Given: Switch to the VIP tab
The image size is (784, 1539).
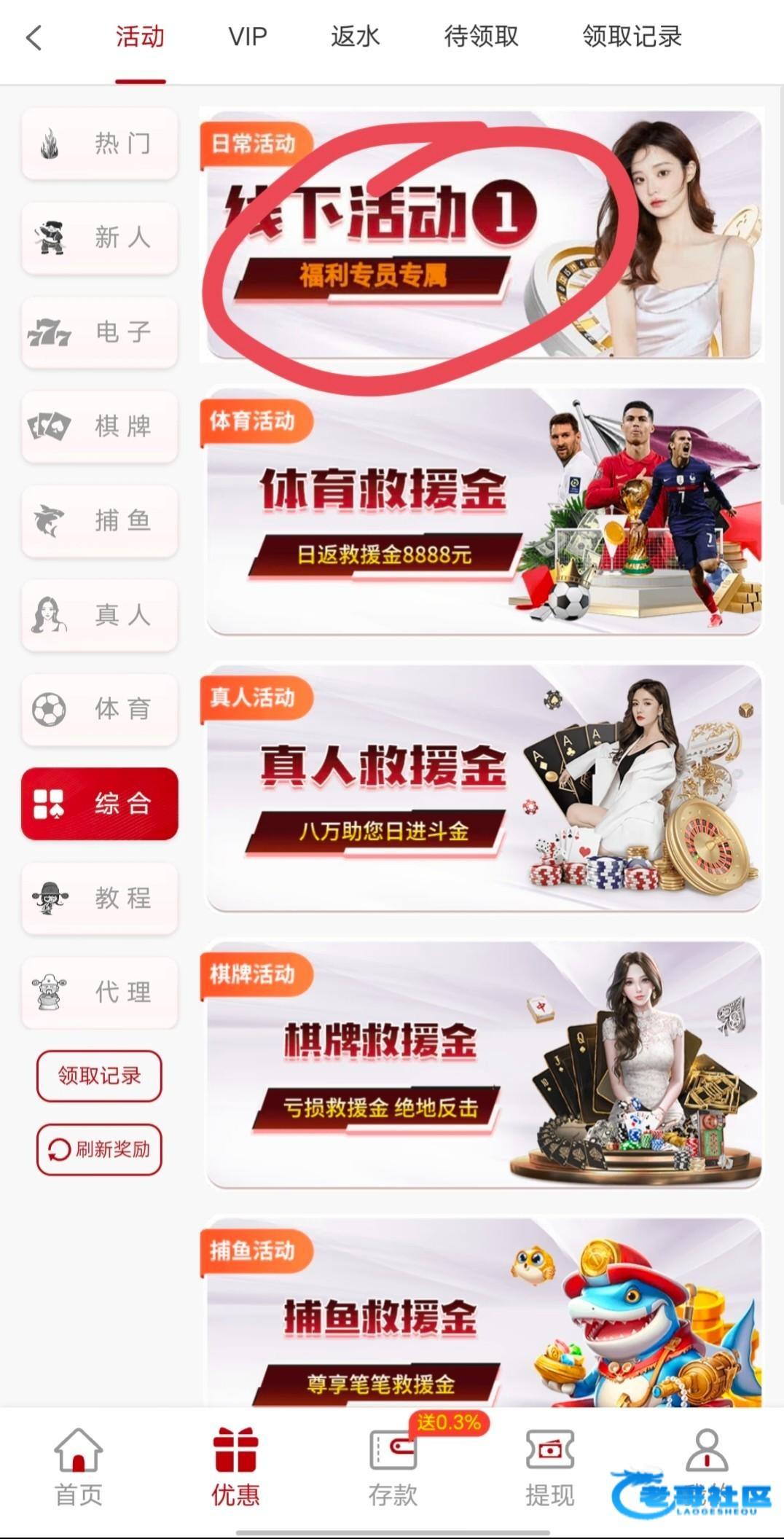Looking at the screenshot, I should 247,36.
